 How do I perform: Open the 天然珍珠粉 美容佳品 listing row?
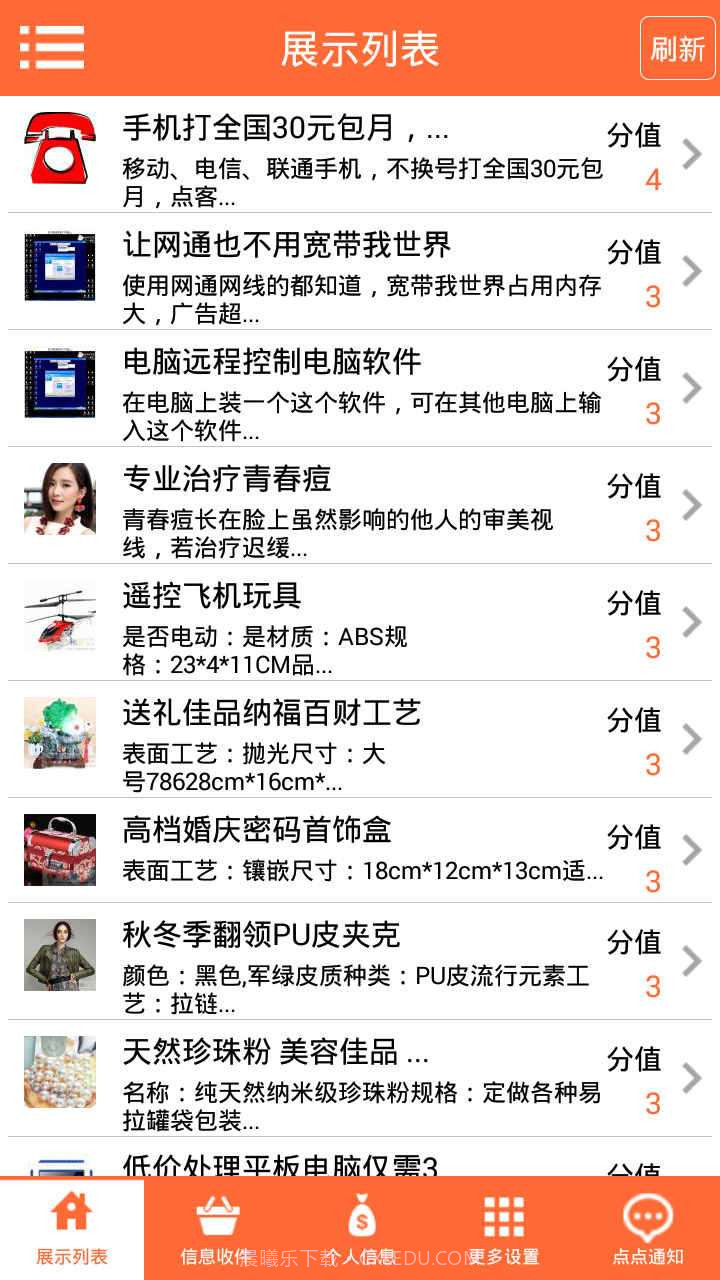tap(300, 1072)
